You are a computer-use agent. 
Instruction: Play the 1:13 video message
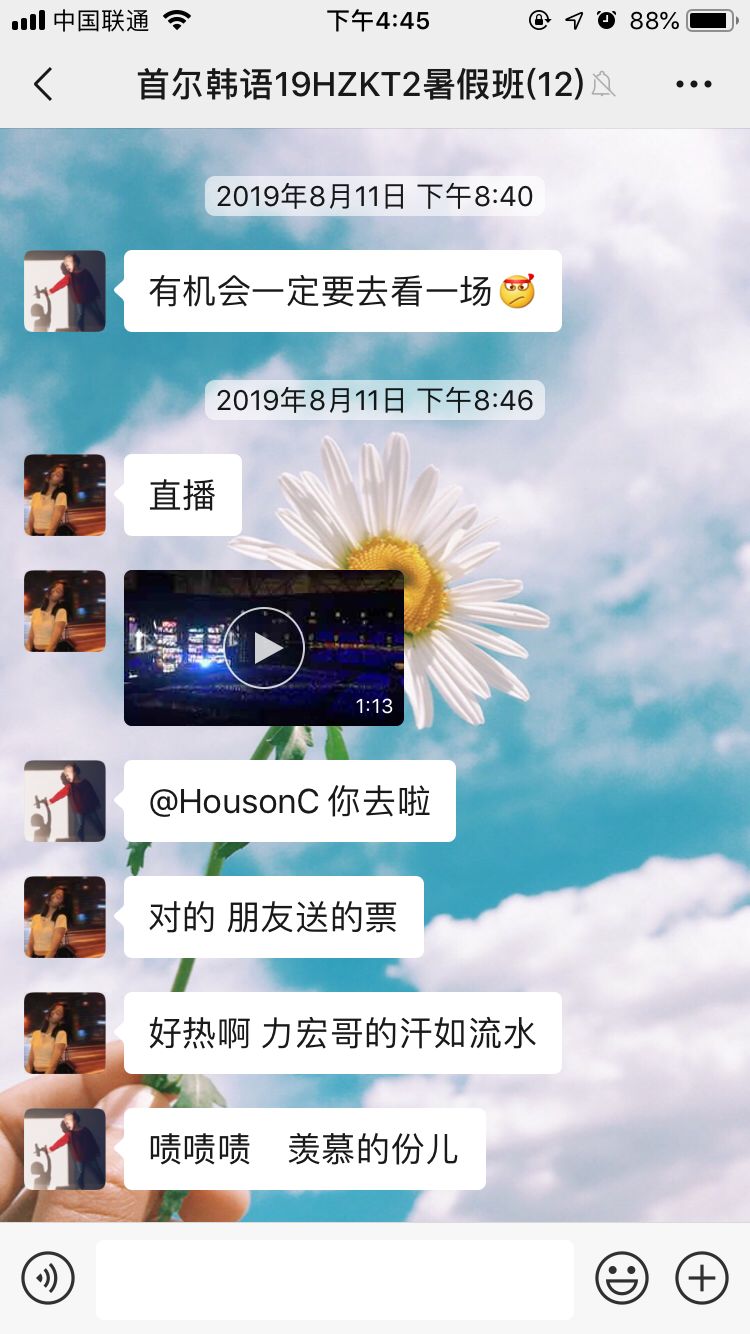coord(264,648)
